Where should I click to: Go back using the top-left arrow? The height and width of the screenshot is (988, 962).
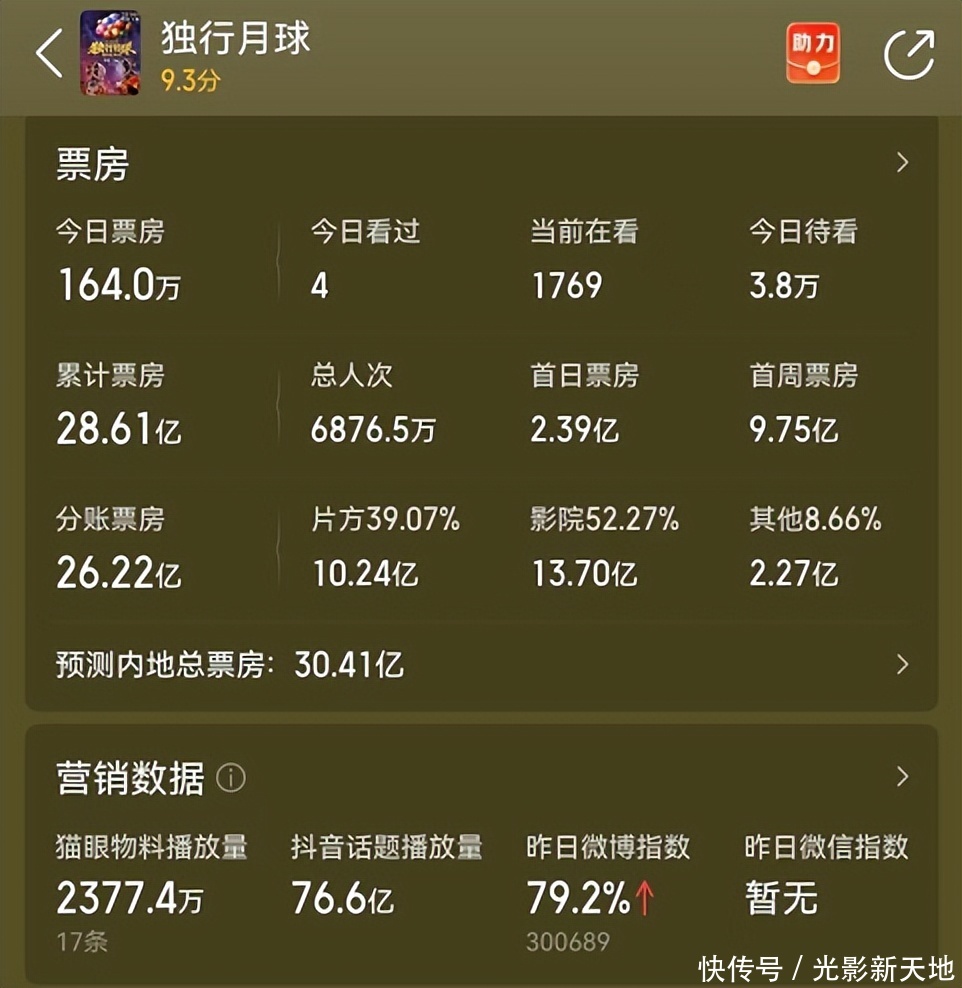click(48, 54)
